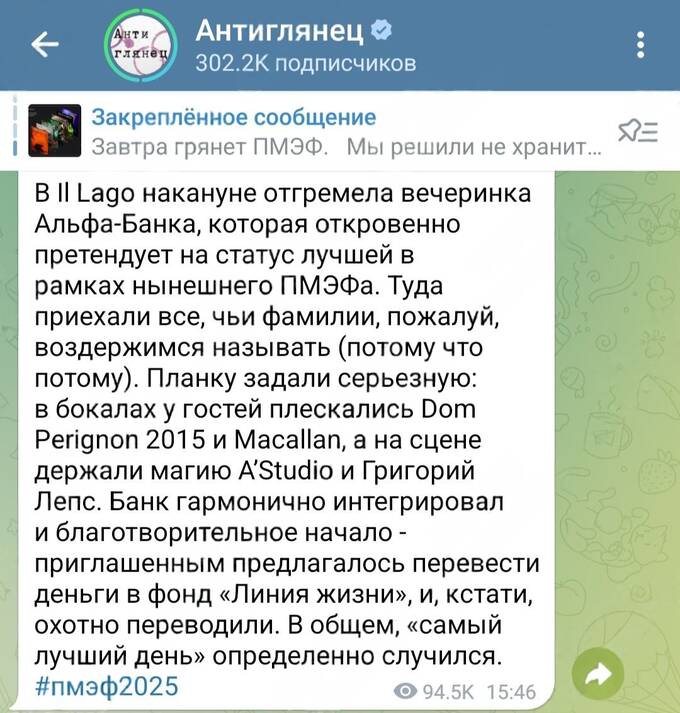Go back from the Антиглянец channel

[44, 45]
